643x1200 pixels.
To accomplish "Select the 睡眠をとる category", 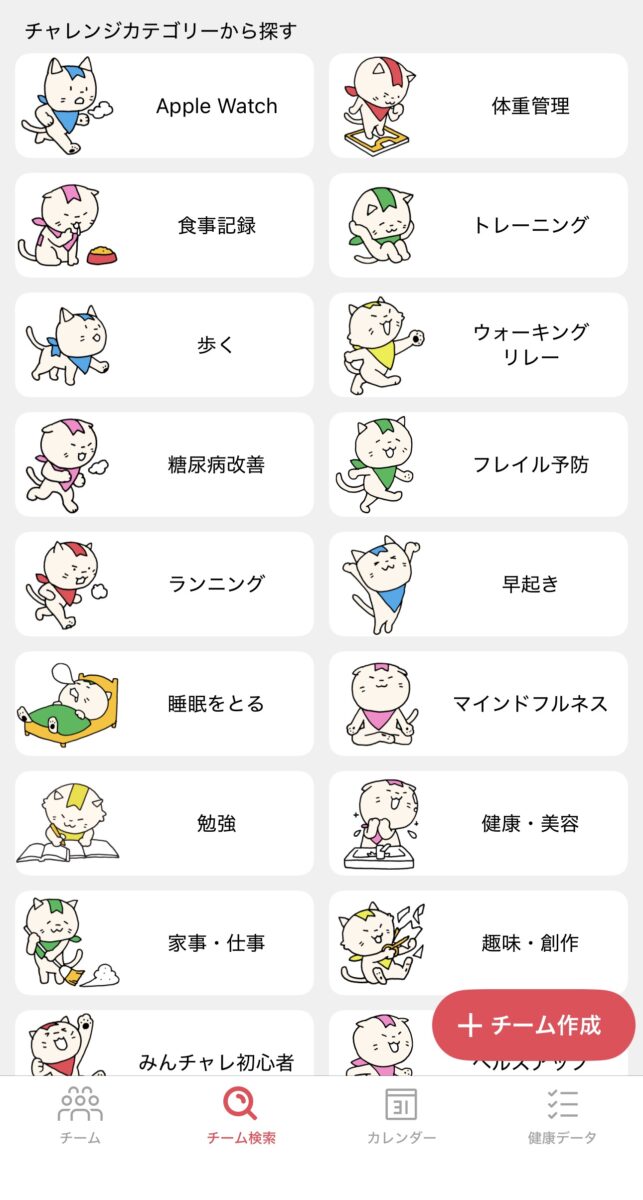I will coord(164,704).
